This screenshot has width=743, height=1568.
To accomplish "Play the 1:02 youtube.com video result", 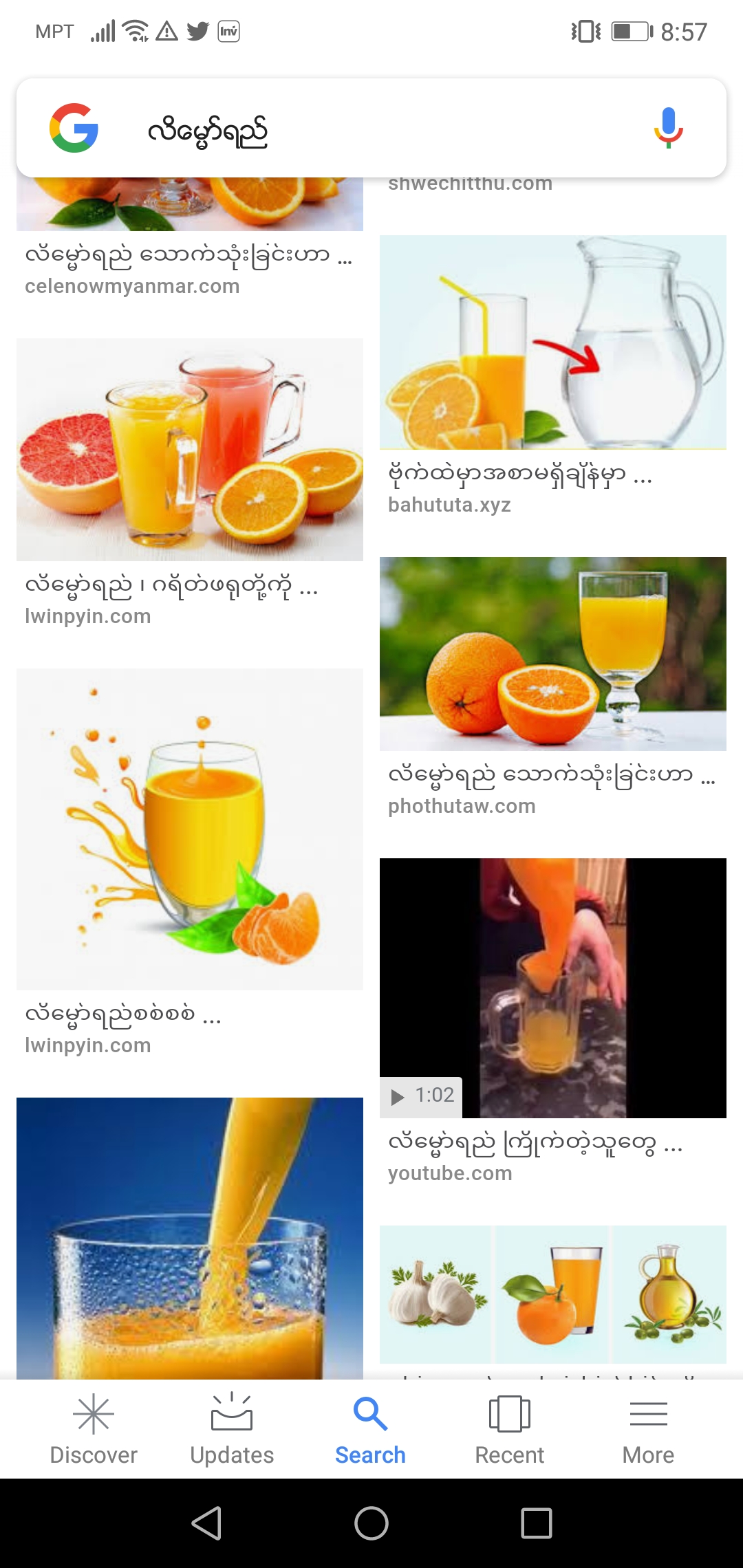I will tap(553, 988).
